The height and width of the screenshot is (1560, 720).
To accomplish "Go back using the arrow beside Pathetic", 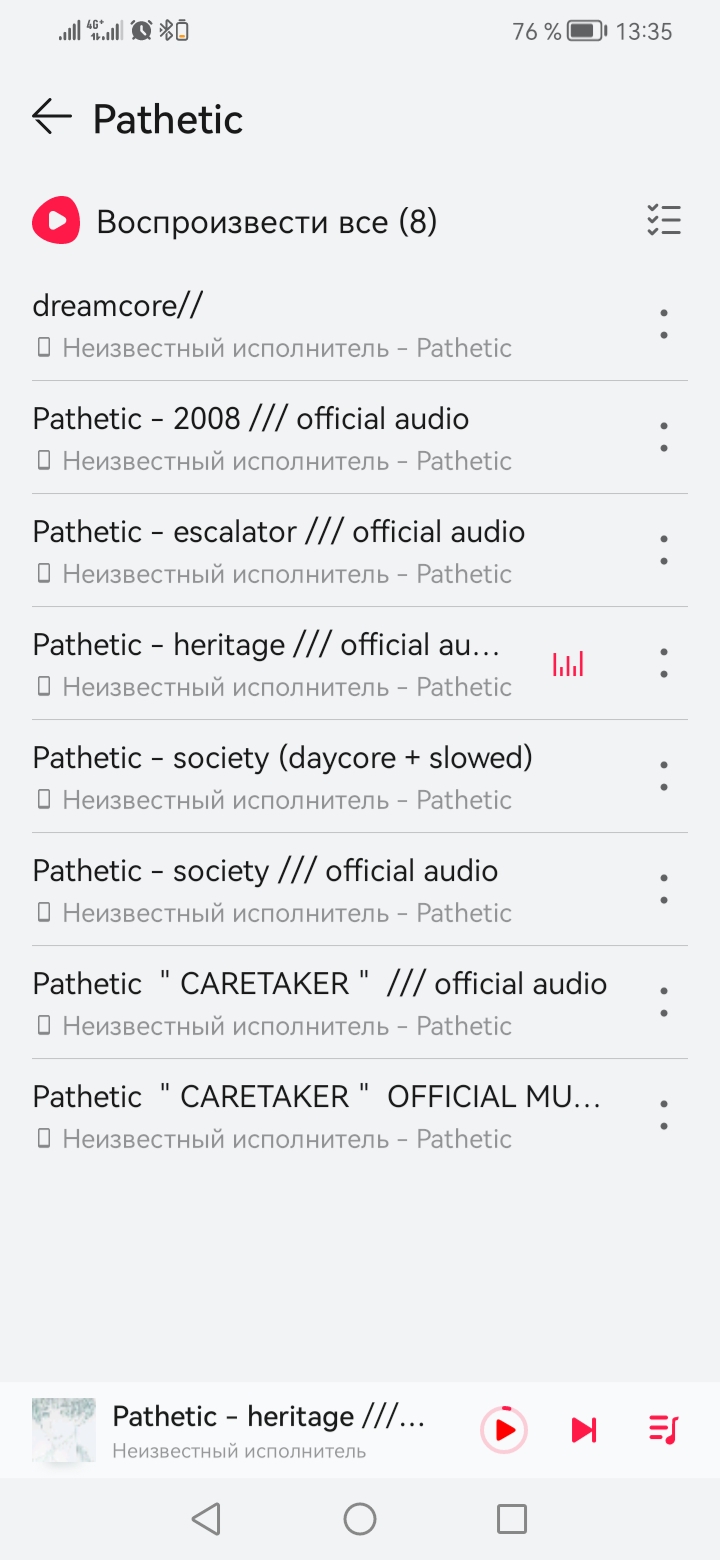I will pyautogui.click(x=52, y=117).
